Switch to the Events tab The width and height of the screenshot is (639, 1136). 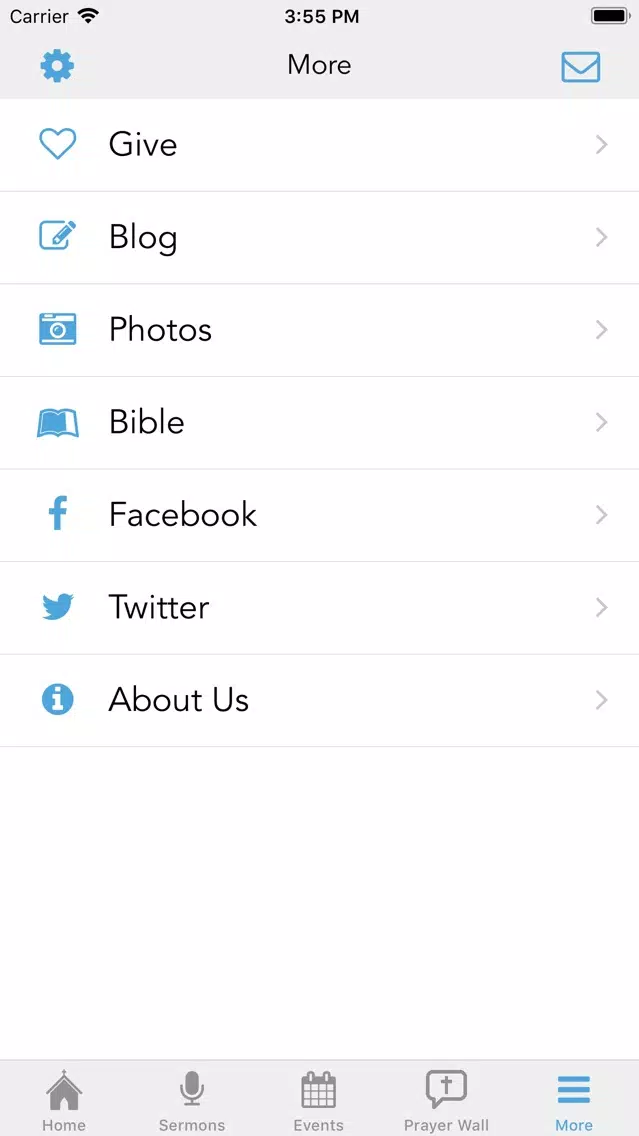[x=319, y=1100]
